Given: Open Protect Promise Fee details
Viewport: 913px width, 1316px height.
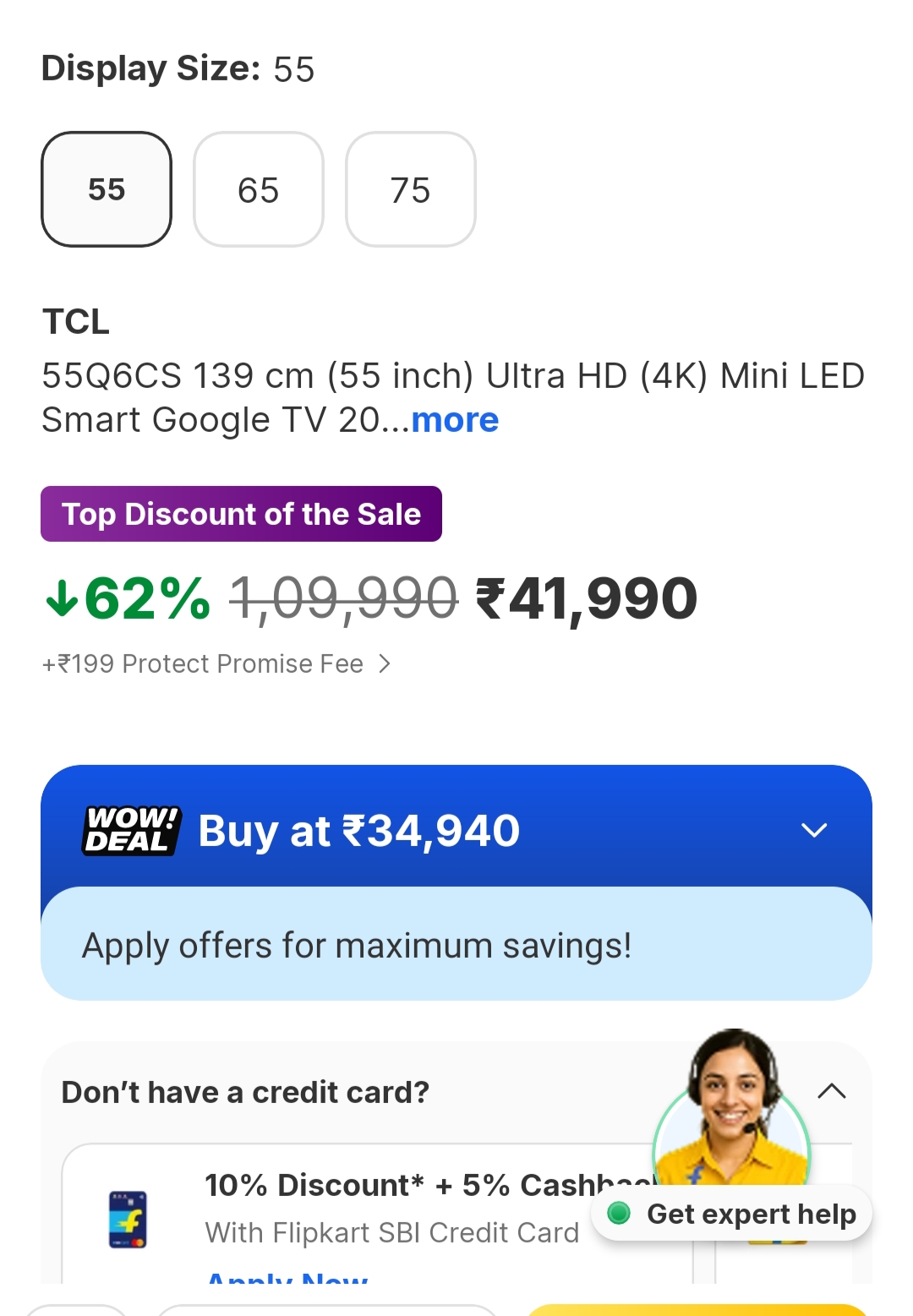Looking at the screenshot, I should coord(216,664).
